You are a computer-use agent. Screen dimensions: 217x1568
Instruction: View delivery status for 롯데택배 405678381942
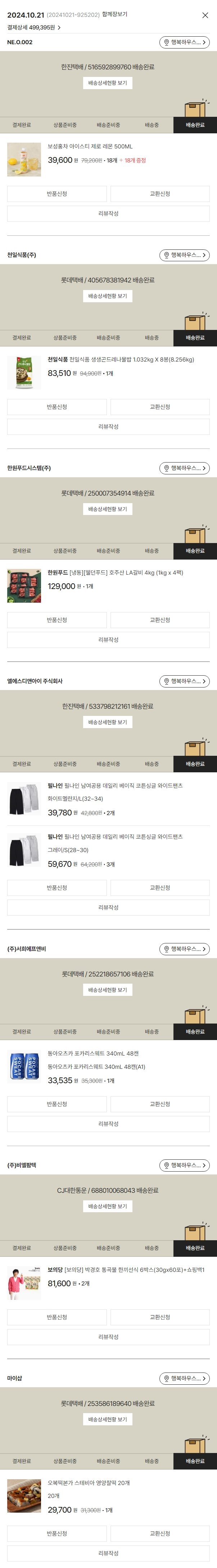tap(107, 296)
